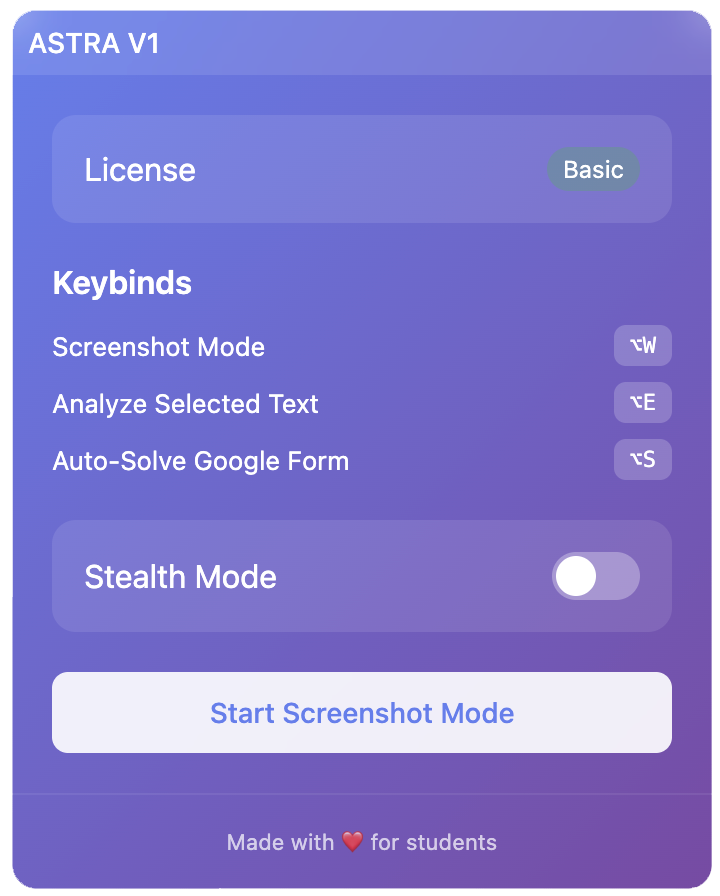Enable the Stealth Mode switch

pos(595,576)
